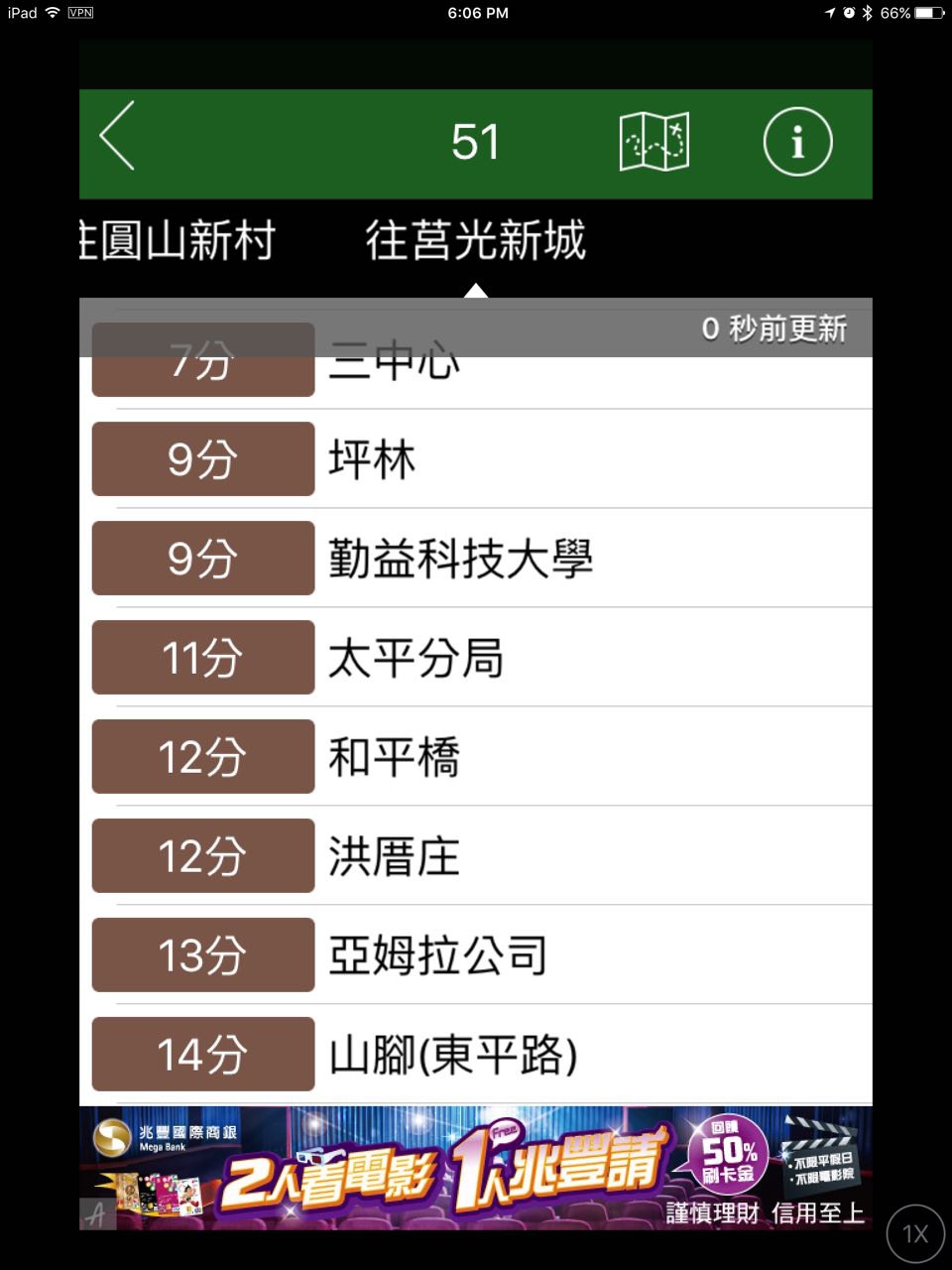
Task: Open the 太平分局 stop
Action: (476, 658)
